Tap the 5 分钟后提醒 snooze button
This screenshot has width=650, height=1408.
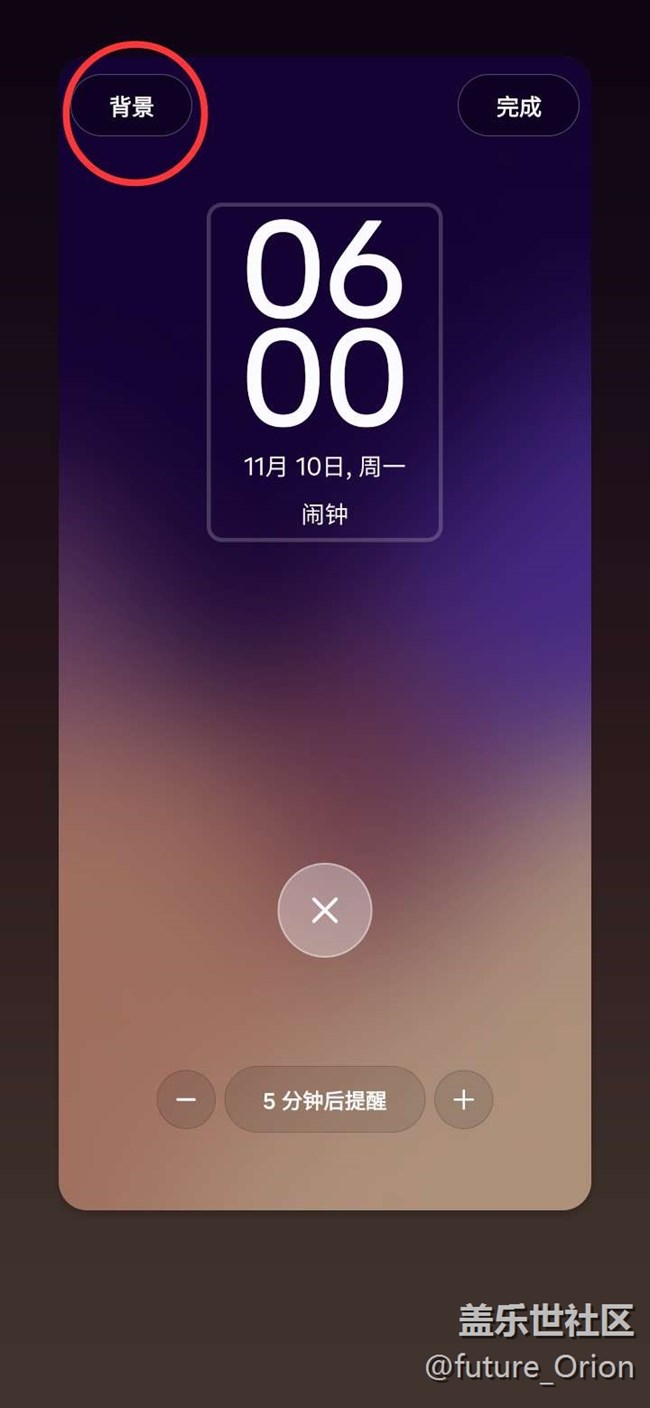[324, 1100]
